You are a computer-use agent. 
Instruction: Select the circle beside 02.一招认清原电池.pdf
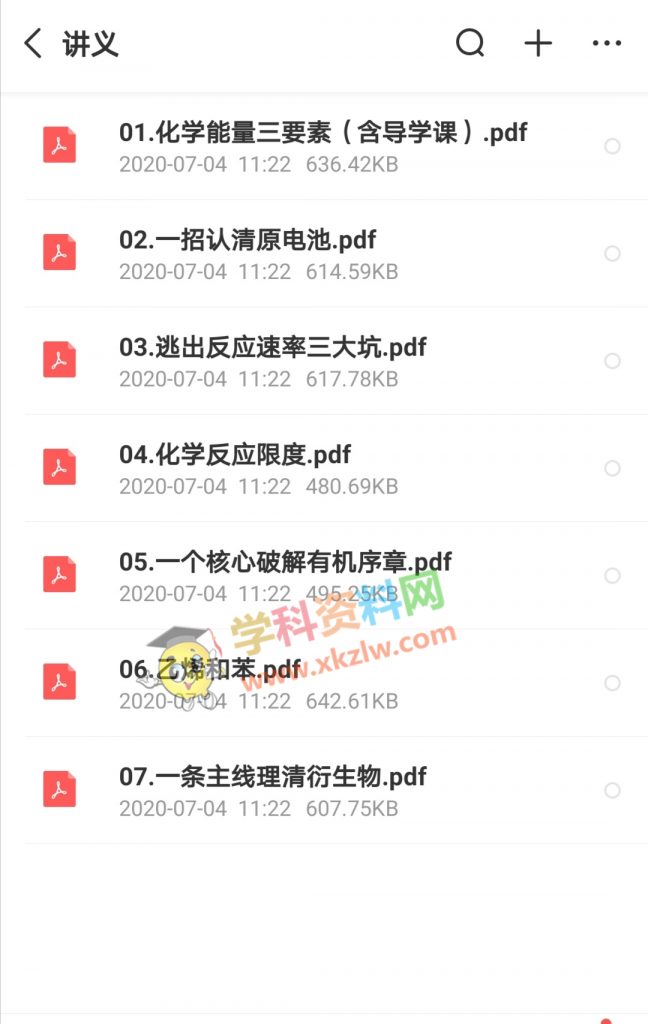click(612, 254)
